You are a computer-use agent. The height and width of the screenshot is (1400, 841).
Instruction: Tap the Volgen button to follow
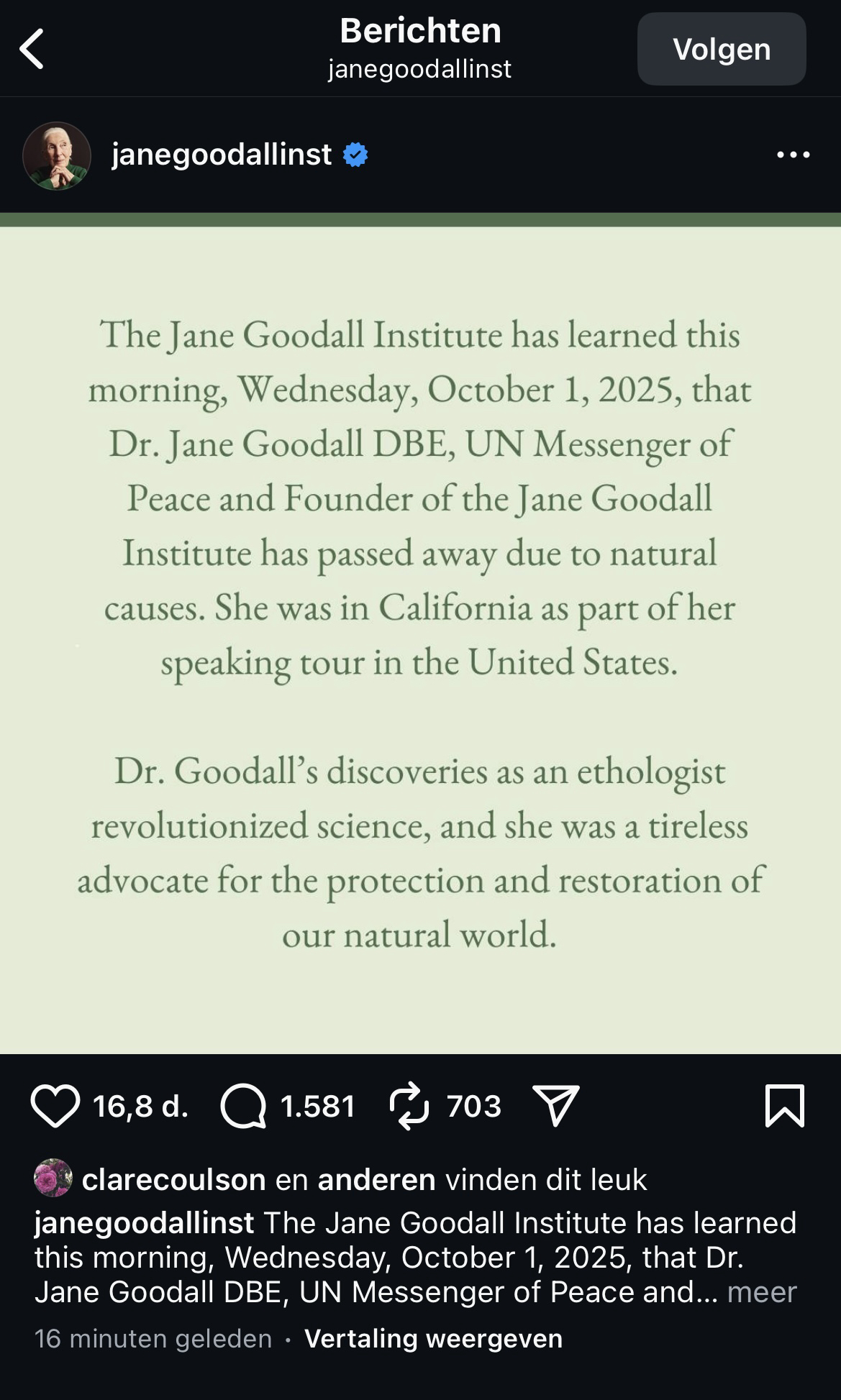pos(721,49)
